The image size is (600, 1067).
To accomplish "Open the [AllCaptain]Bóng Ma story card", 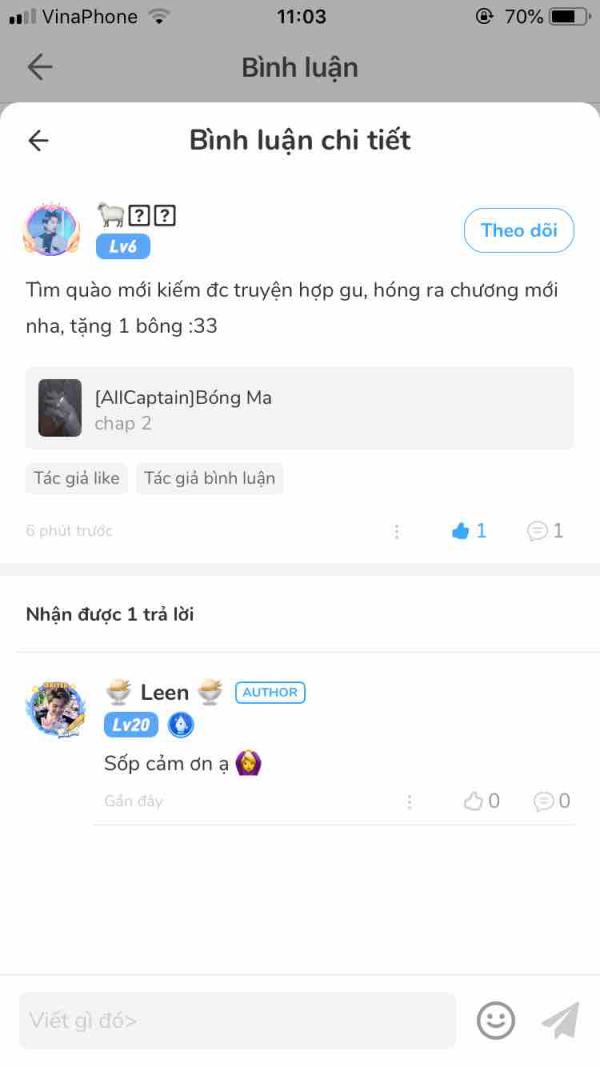I will pos(299,408).
